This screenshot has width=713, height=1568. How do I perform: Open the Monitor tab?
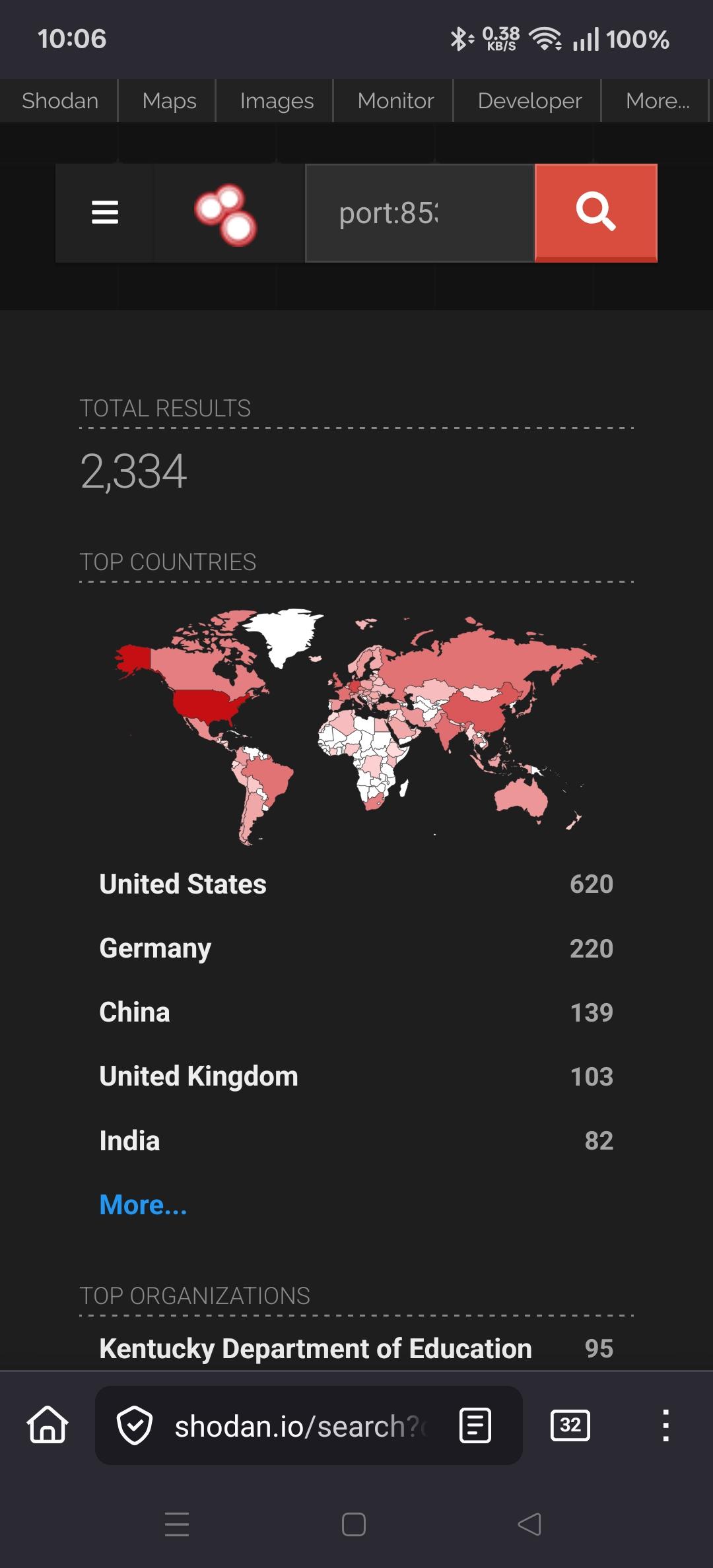[x=395, y=101]
